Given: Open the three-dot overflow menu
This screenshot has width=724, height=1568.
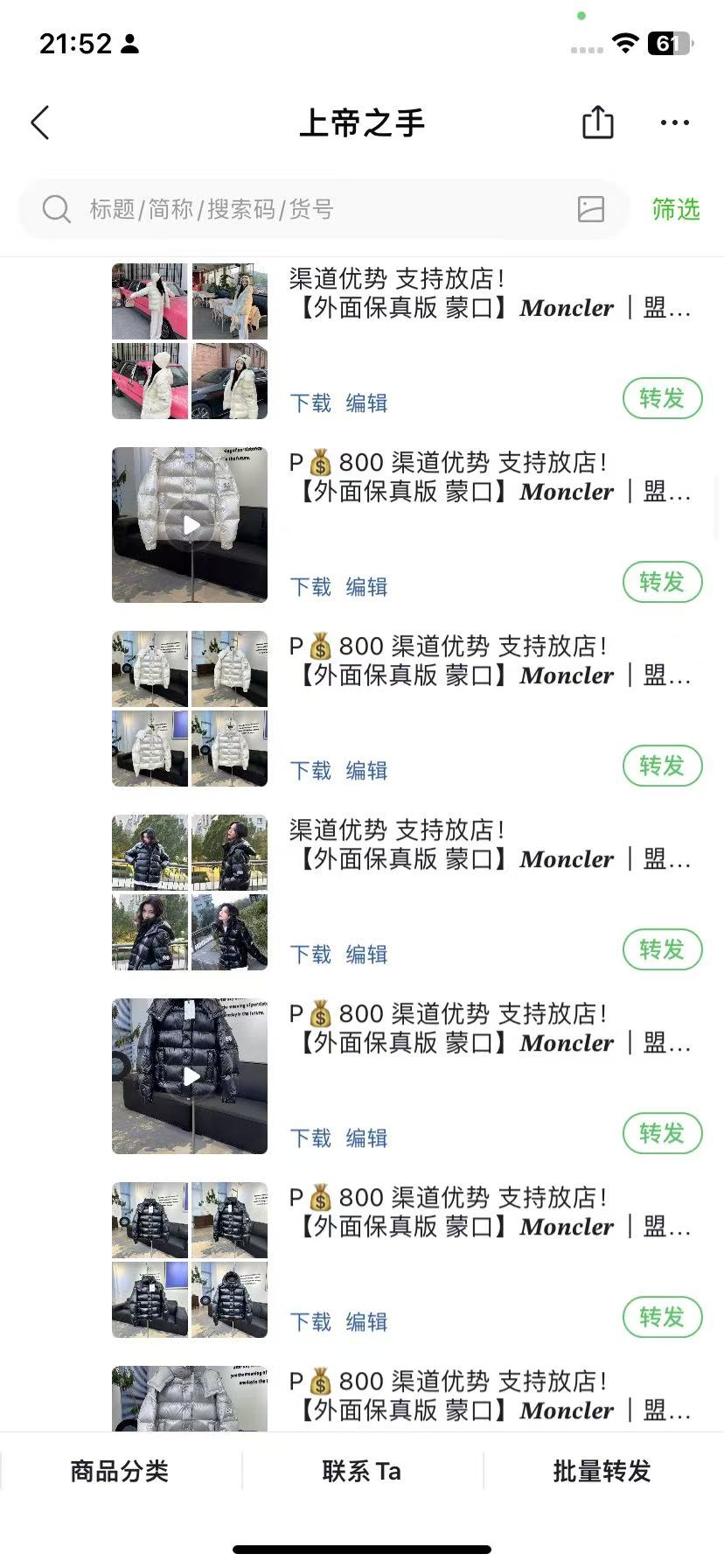Looking at the screenshot, I should point(674,123).
